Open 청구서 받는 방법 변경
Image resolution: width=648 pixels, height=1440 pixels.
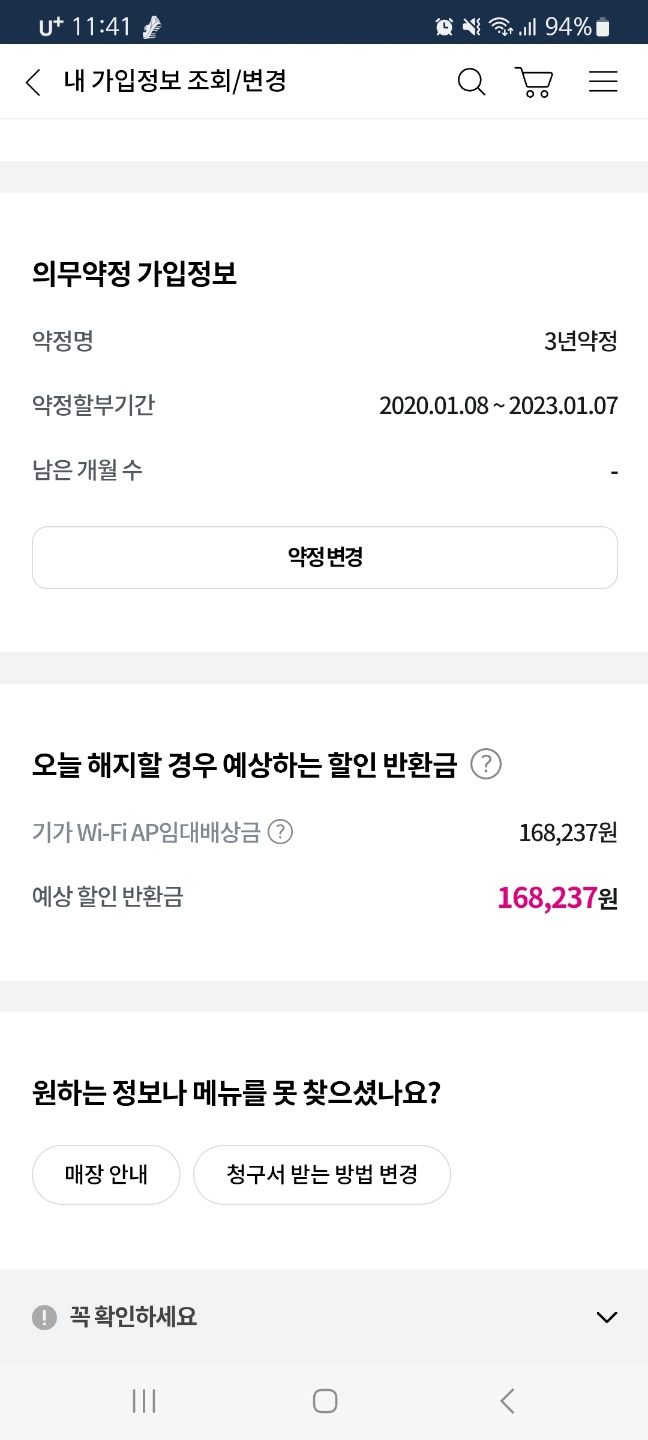point(322,1175)
